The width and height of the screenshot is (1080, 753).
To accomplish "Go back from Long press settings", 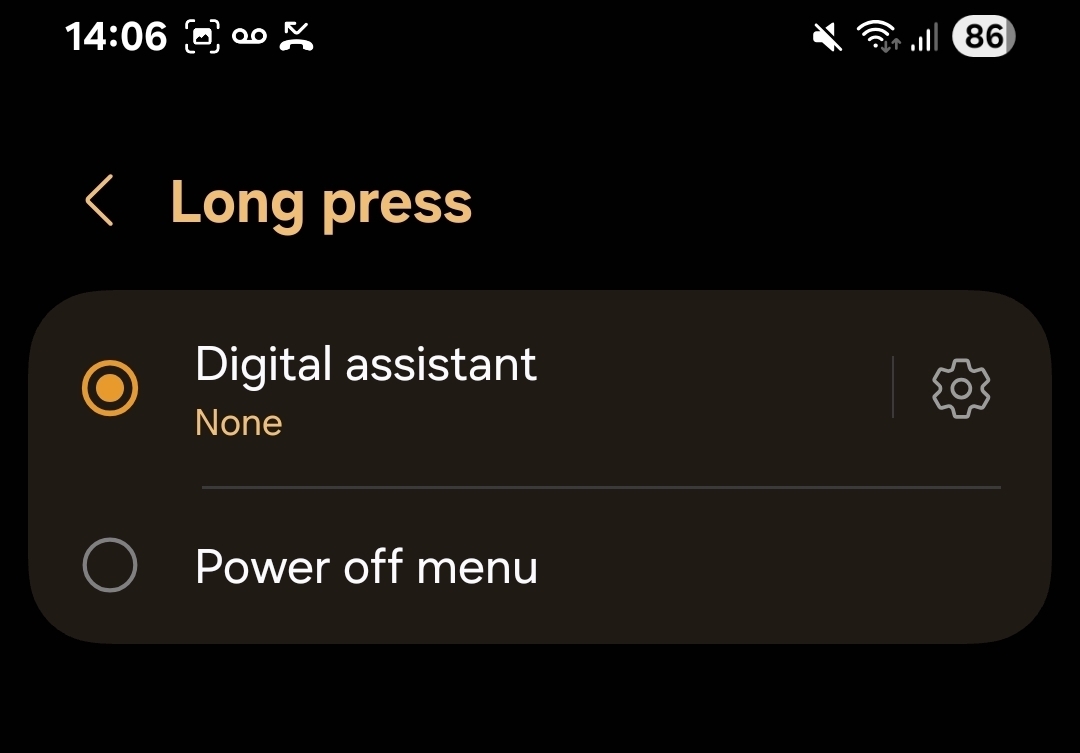I will click(99, 201).
